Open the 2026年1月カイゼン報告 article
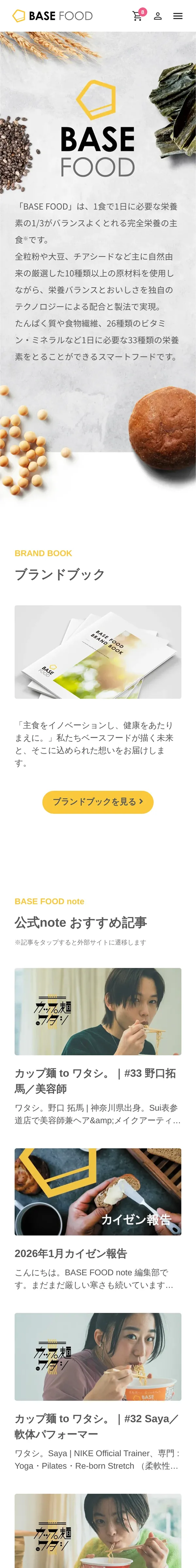Viewport: 196px width, 1568px height. point(71,1253)
